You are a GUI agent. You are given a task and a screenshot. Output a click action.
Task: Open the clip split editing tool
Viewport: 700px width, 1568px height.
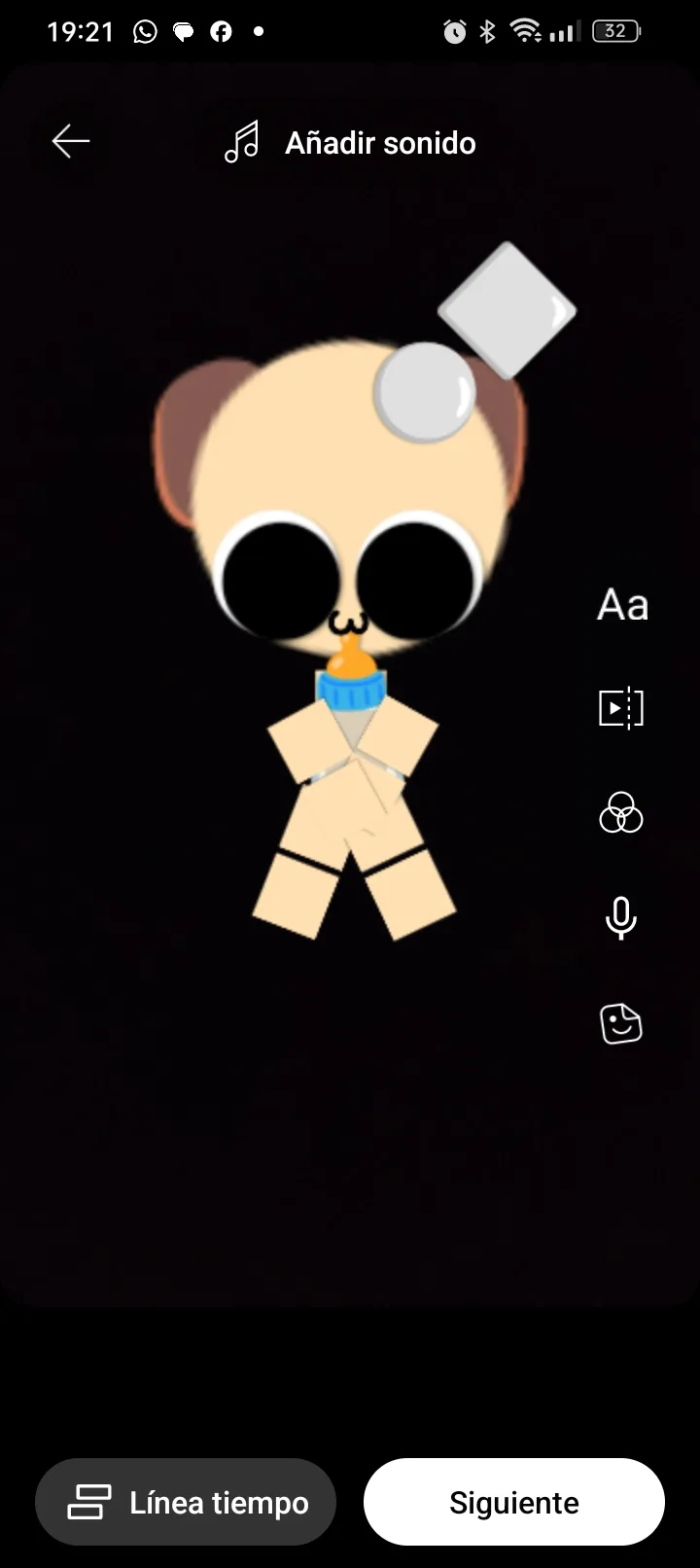coord(621,708)
